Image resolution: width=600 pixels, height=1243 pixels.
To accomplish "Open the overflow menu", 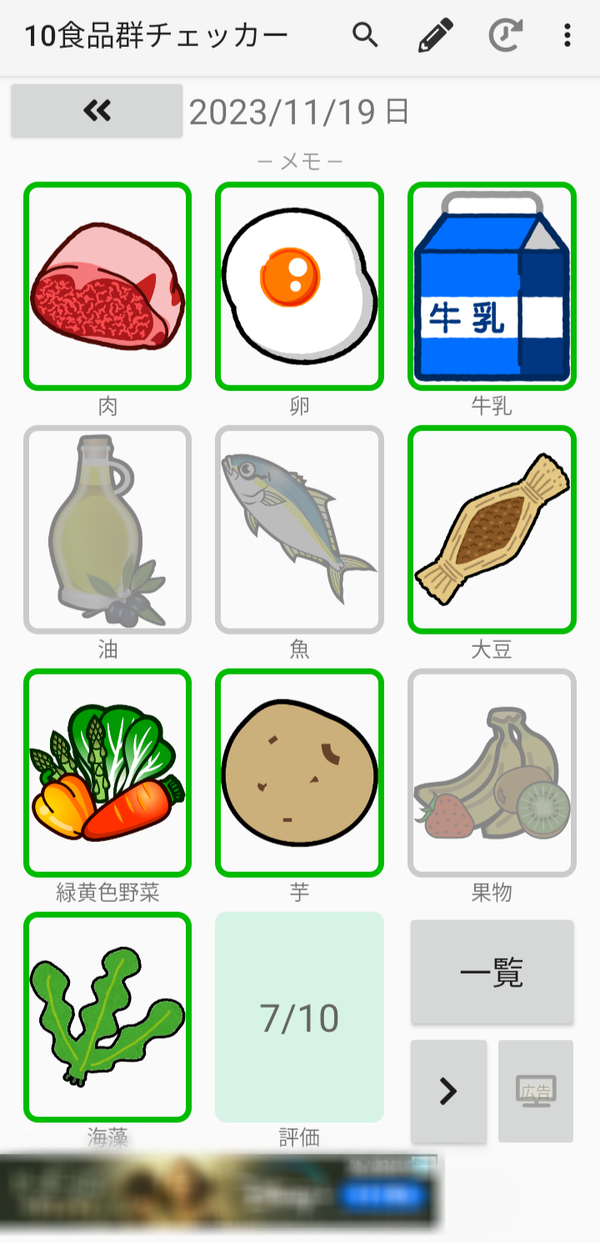I will pos(567,37).
